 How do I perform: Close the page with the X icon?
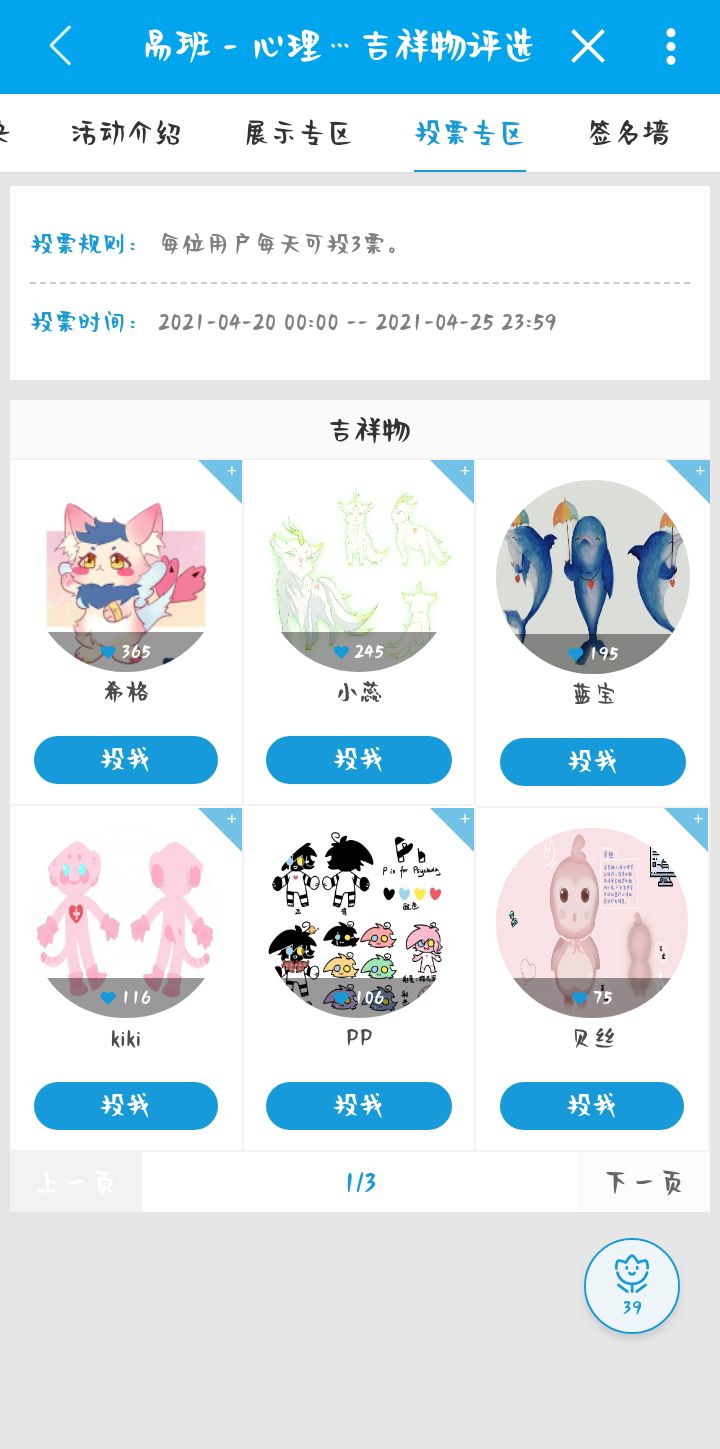[x=588, y=46]
